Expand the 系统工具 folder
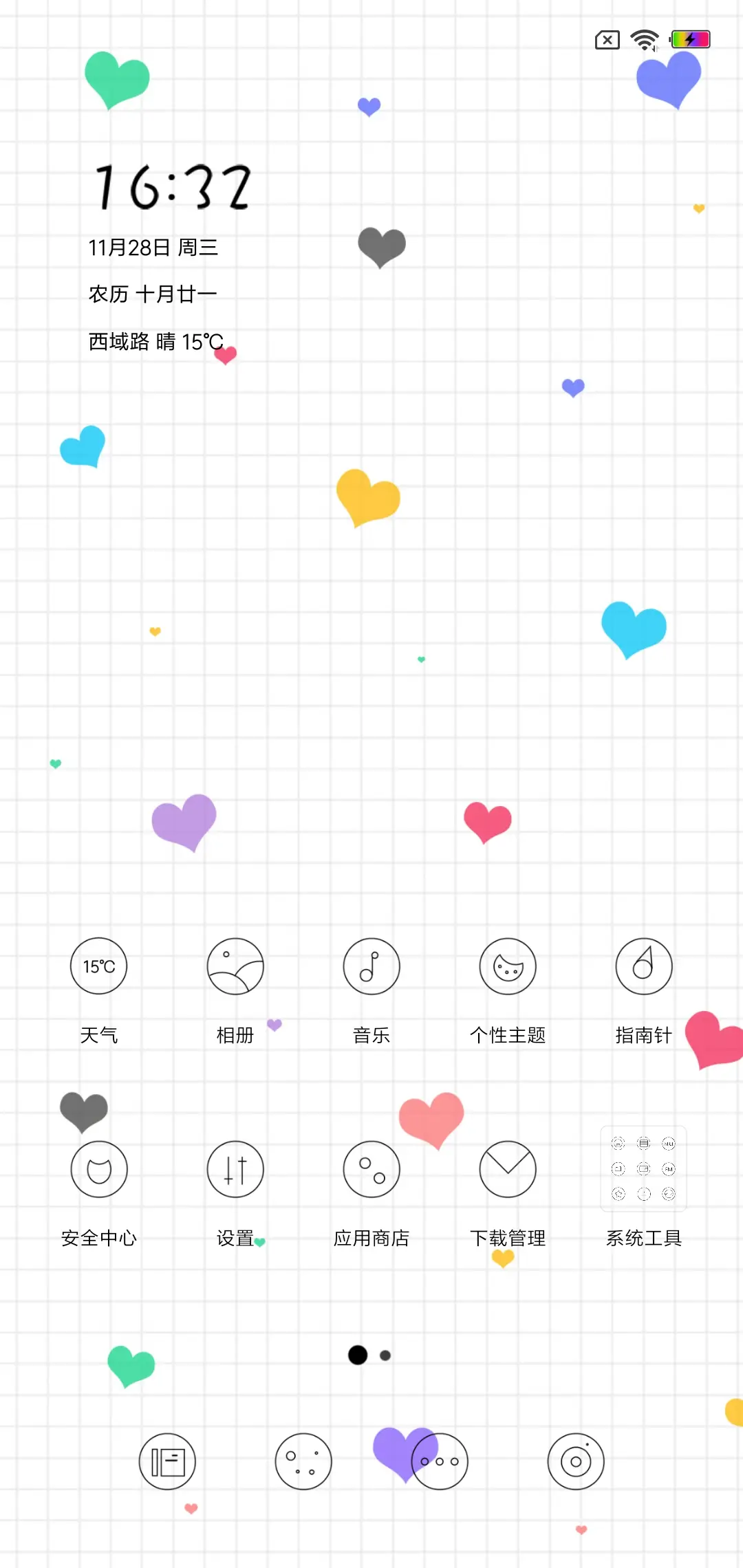 (644, 1169)
